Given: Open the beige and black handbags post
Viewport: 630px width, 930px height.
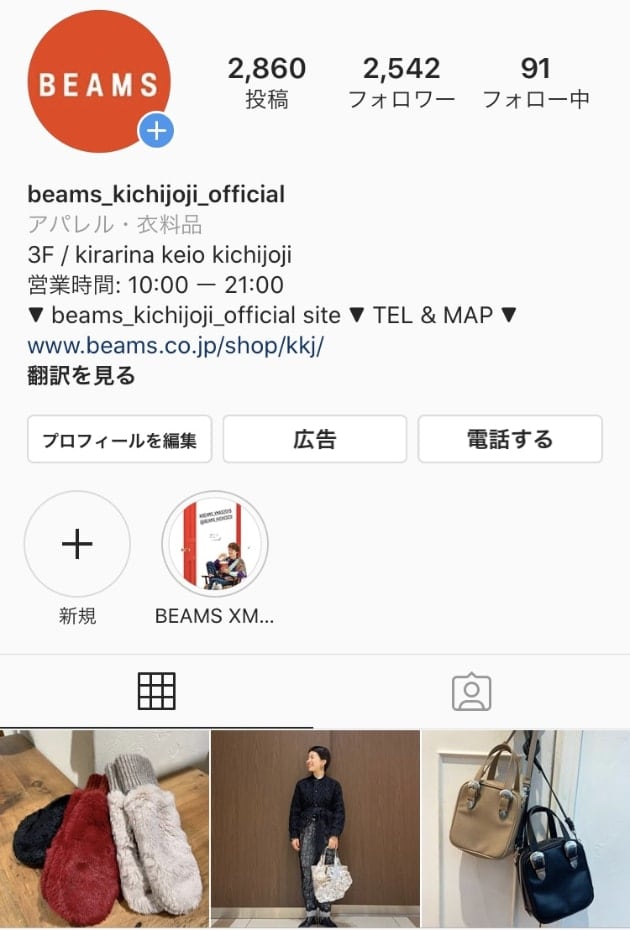Looking at the screenshot, I should pyautogui.click(x=526, y=829).
